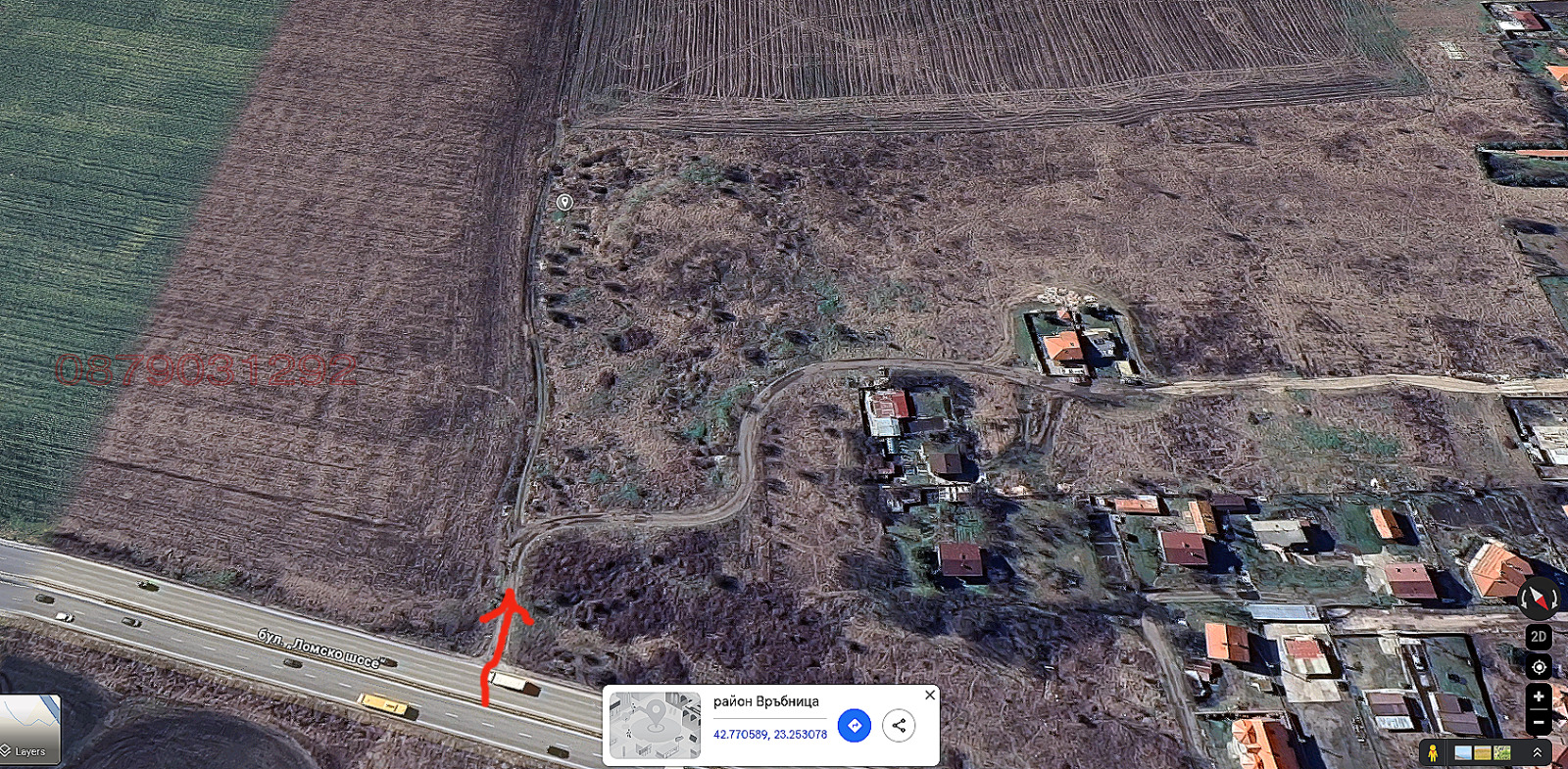Switch the map to 2D view
Image resolution: width=1568 pixels, height=769 pixels.
1539,637
